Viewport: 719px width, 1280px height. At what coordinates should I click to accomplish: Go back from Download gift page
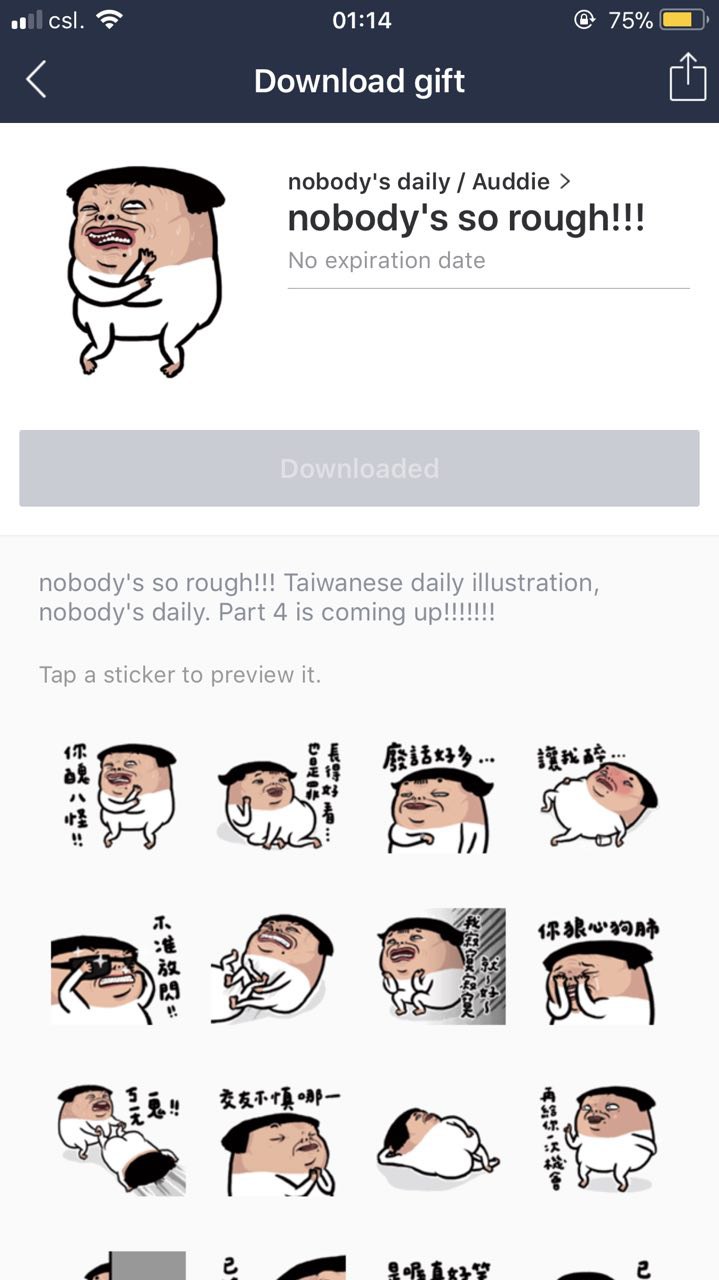pyautogui.click(x=36, y=79)
